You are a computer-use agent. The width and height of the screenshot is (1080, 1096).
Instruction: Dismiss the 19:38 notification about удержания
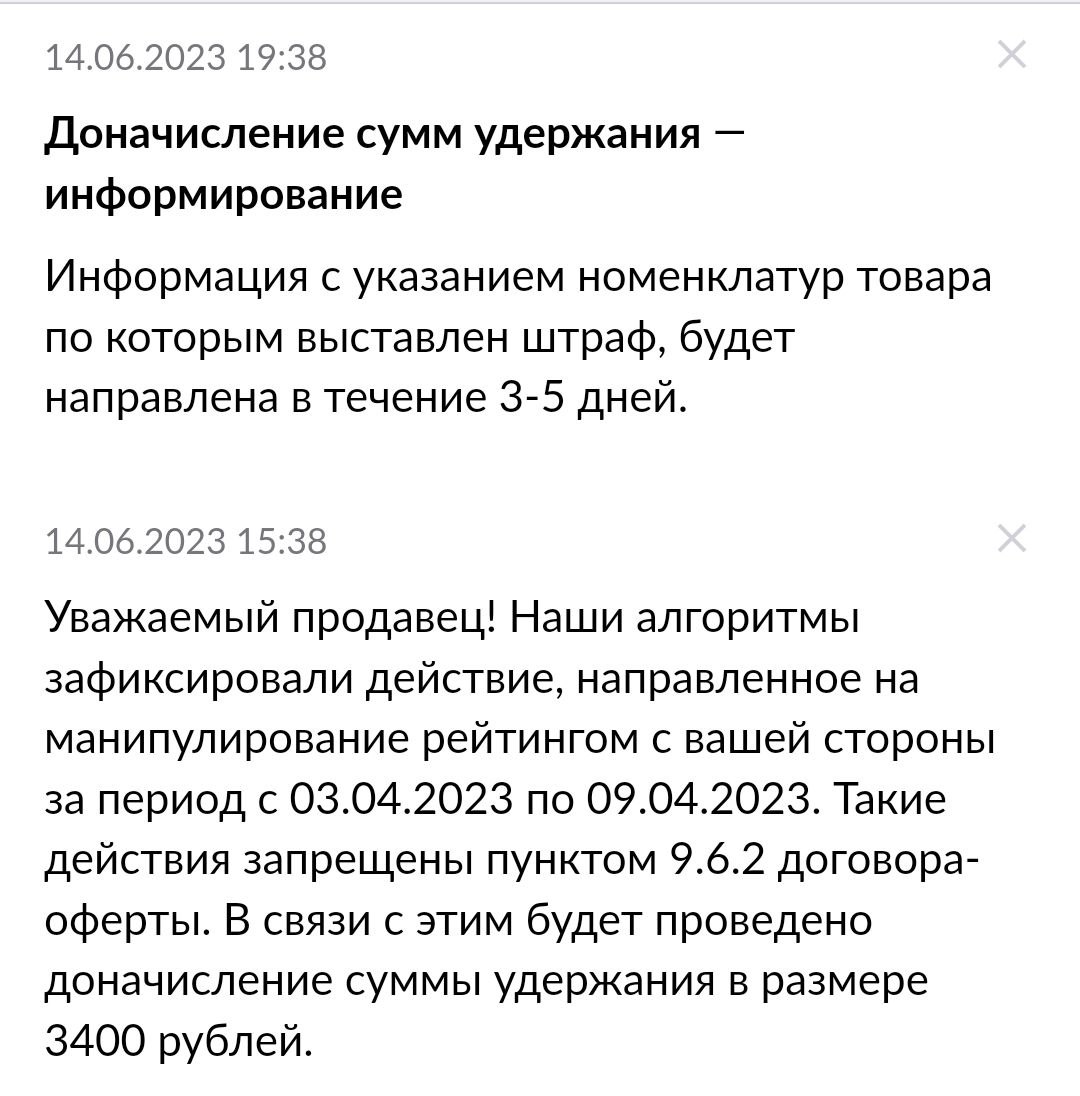click(x=1012, y=56)
